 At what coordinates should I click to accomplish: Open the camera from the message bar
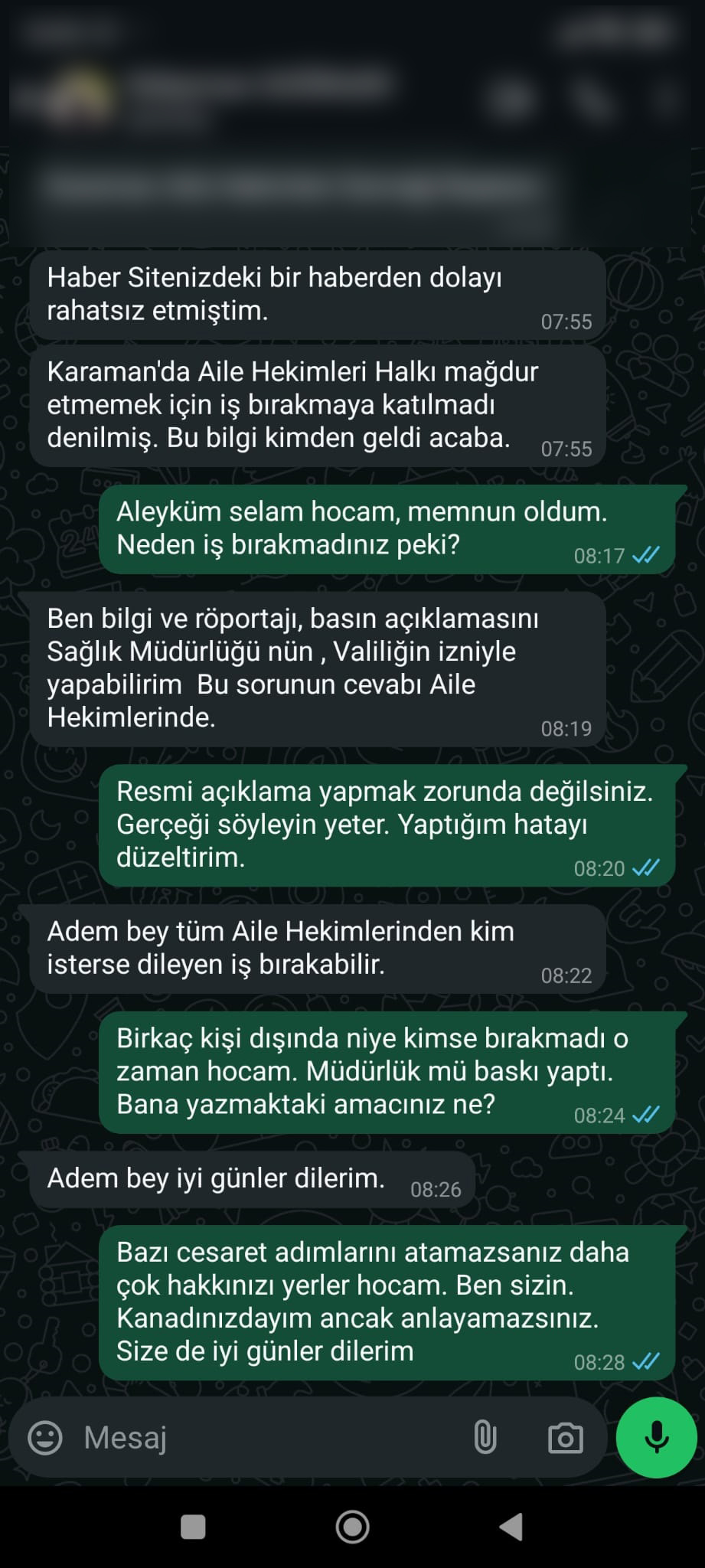tap(566, 1438)
